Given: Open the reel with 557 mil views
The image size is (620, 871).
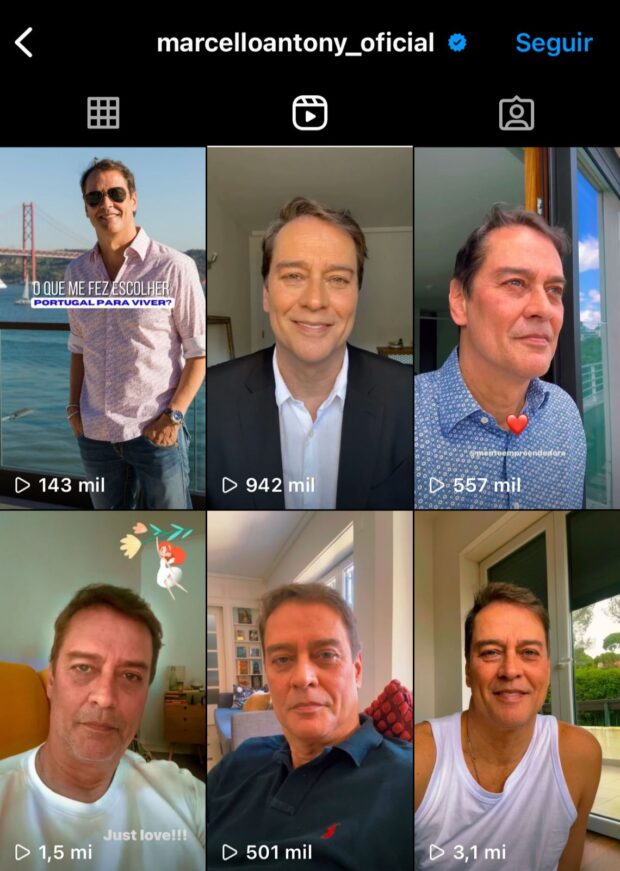Looking at the screenshot, I should coord(517,328).
